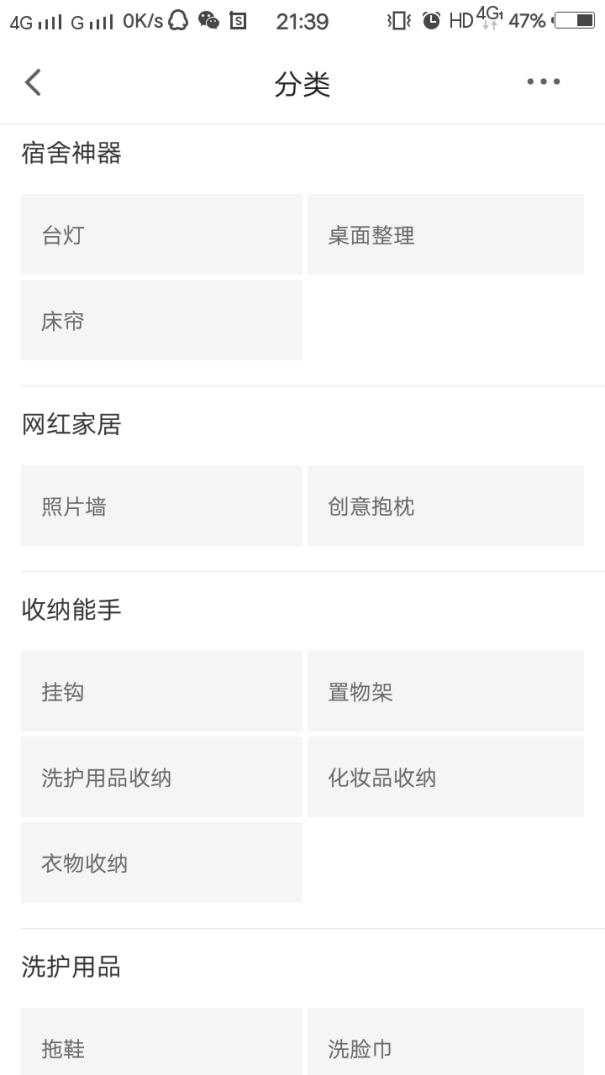Open the three-dot overflow menu
605x1075 pixels.
(543, 83)
